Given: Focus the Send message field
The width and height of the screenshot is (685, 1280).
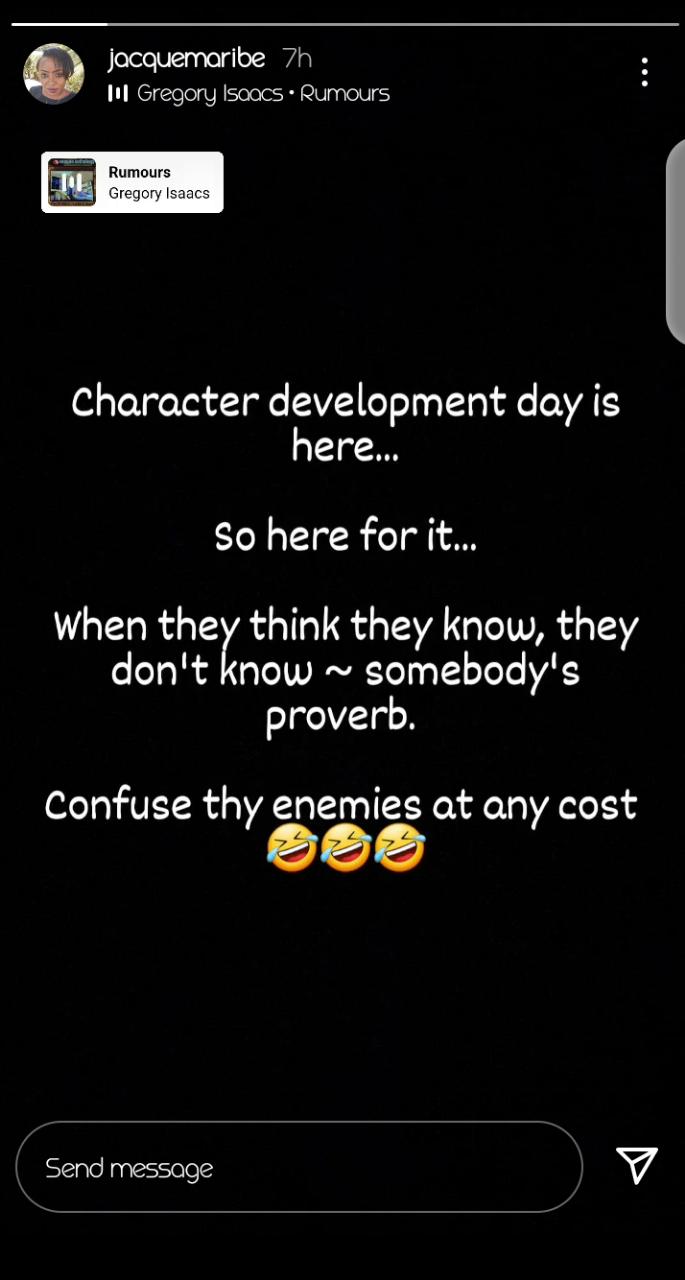Looking at the screenshot, I should click(299, 1167).
